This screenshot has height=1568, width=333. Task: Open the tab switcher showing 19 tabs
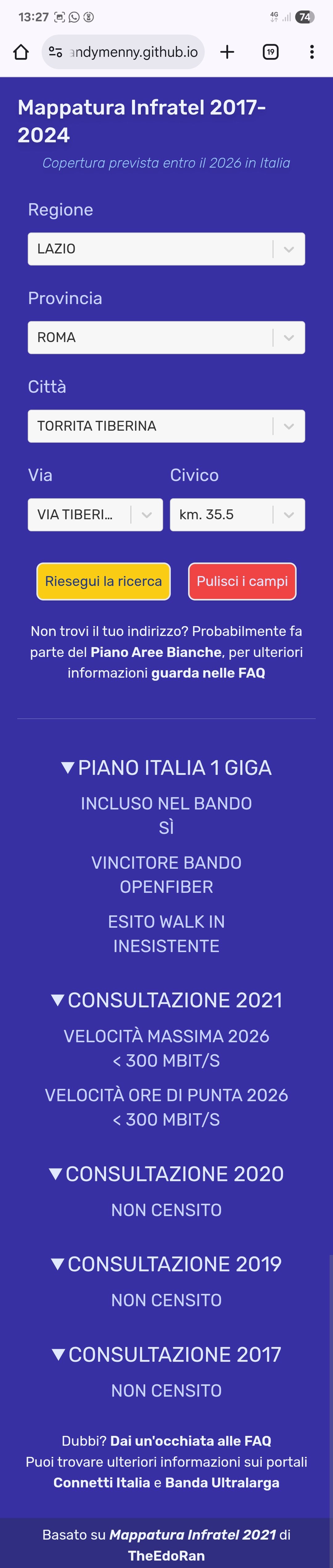coord(270,52)
